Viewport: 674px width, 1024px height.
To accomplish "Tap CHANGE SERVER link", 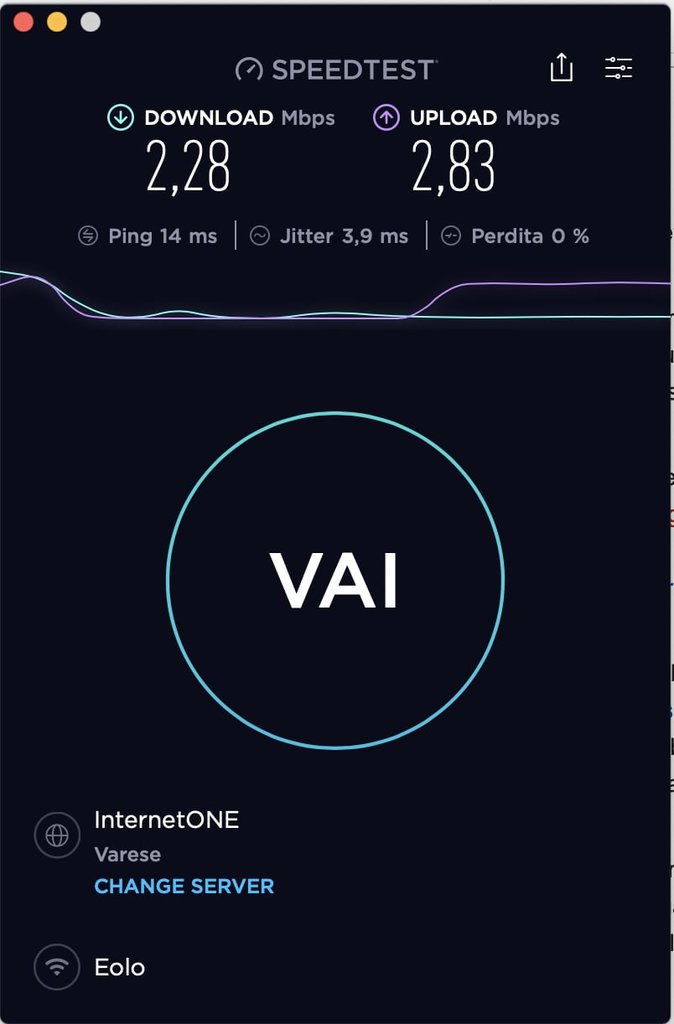I will [x=184, y=886].
